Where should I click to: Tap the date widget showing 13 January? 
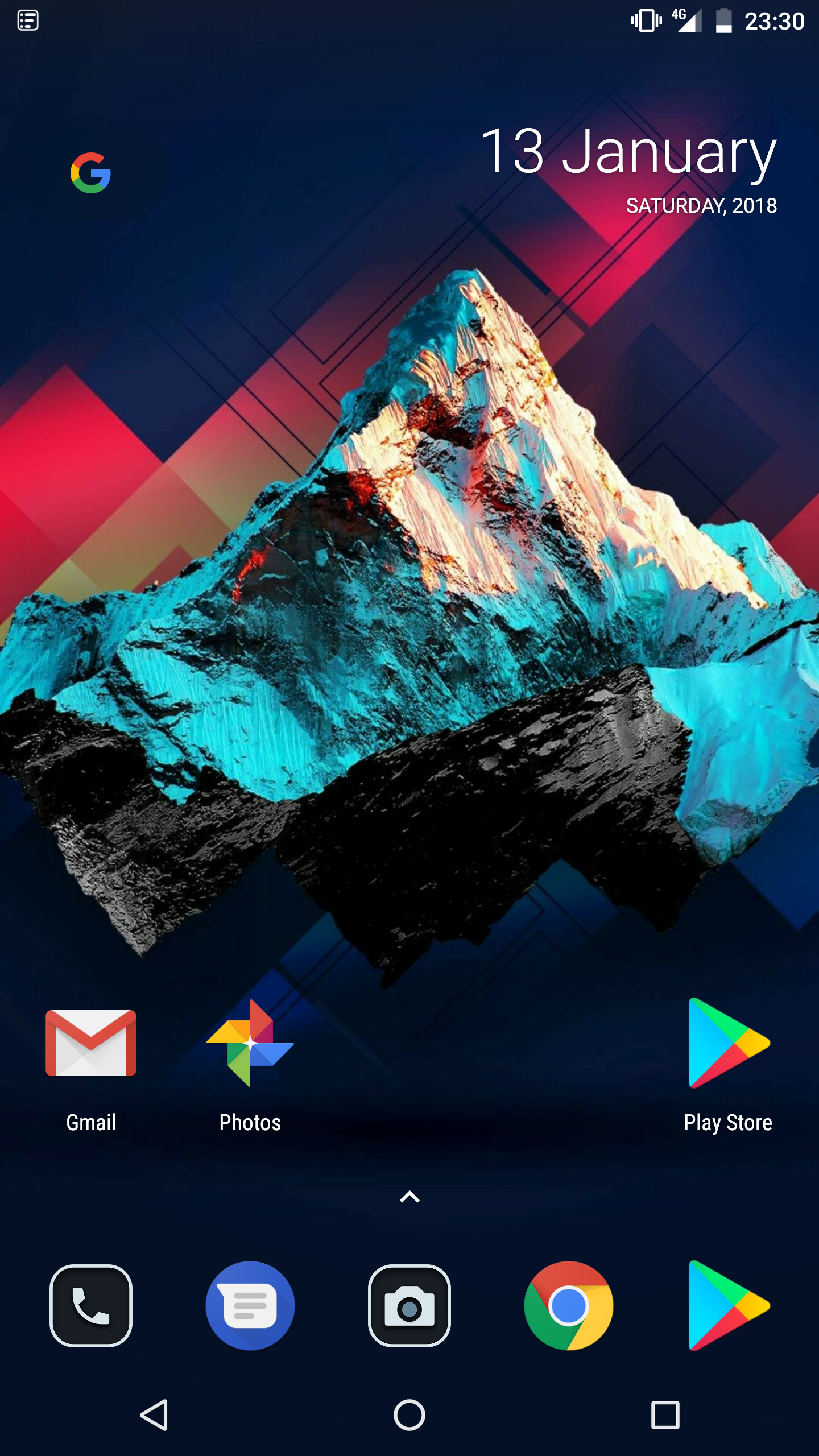coord(628,168)
